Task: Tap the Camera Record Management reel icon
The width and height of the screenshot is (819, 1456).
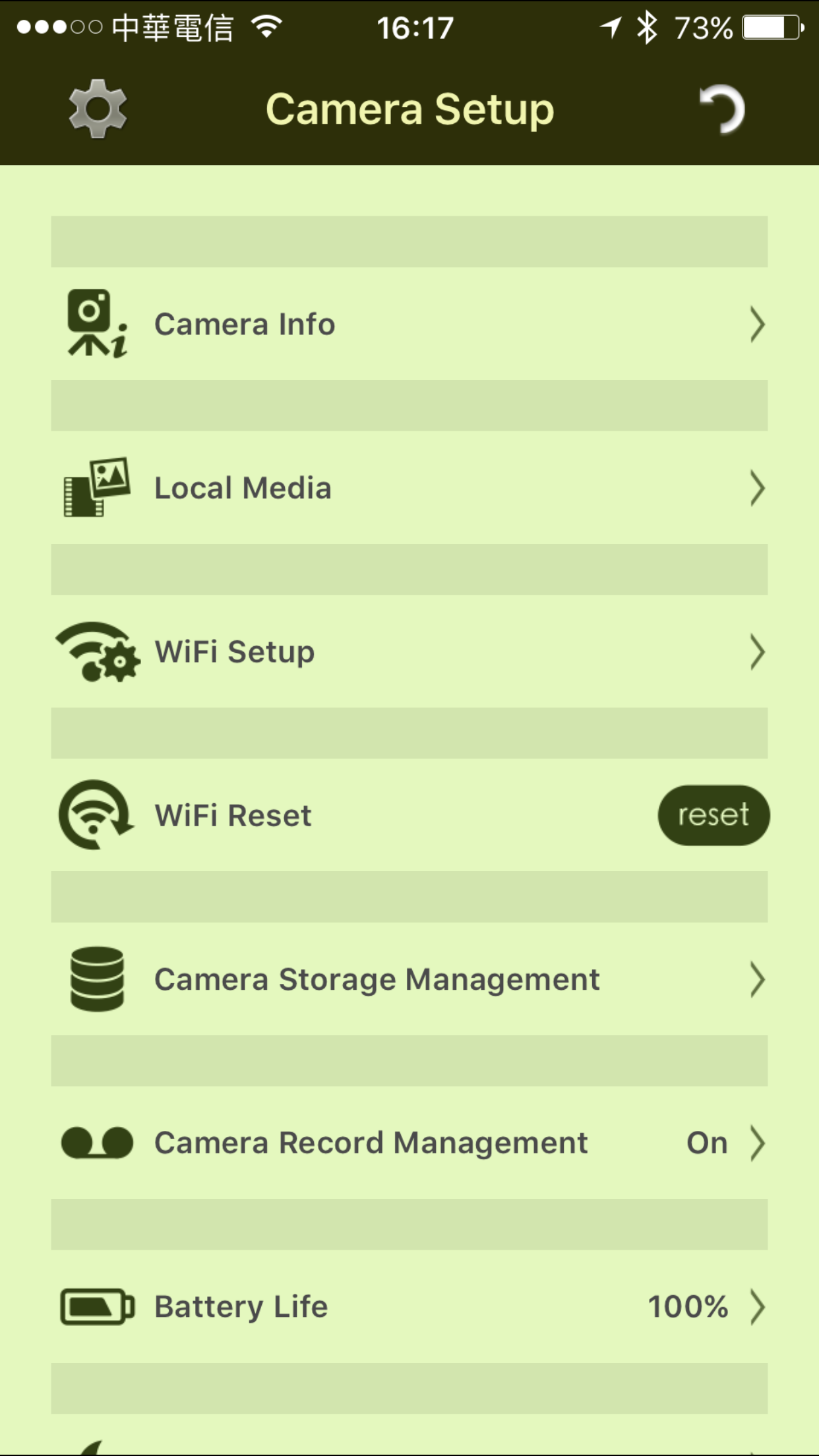Action: (97, 1143)
